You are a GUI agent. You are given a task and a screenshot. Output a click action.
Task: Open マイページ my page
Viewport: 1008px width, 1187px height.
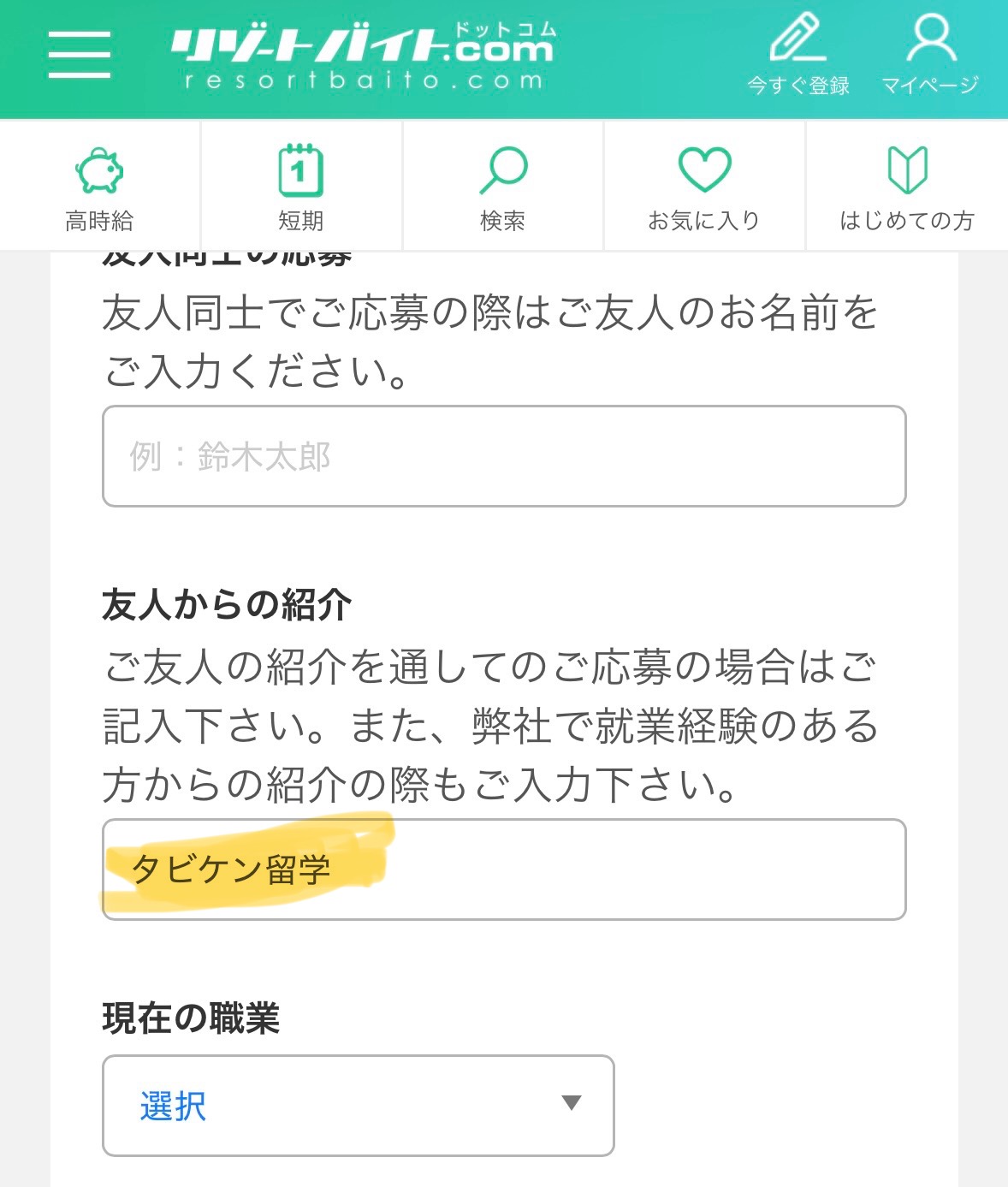pos(930,55)
